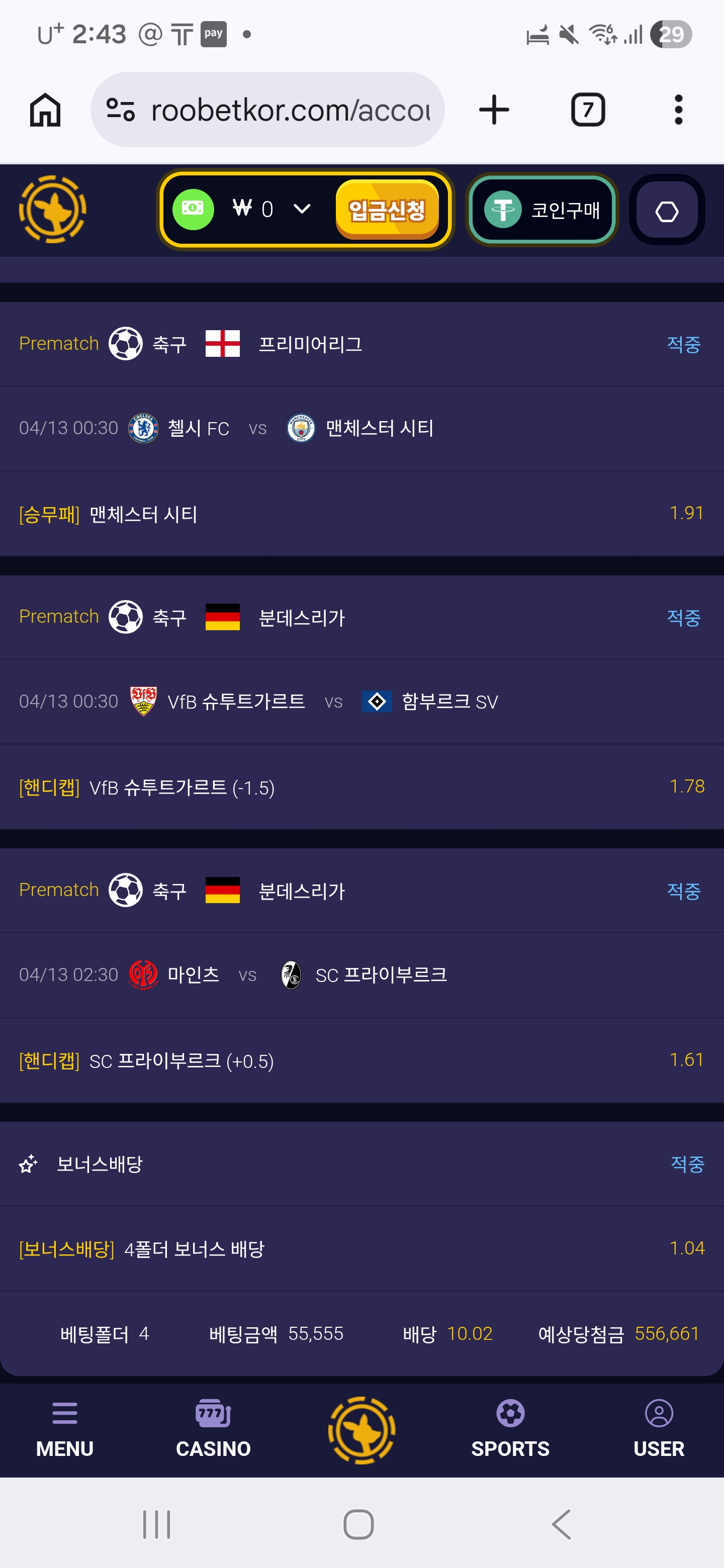Tap the center kangaroo home button
Image resolution: width=724 pixels, height=1568 pixels.
361,1430
